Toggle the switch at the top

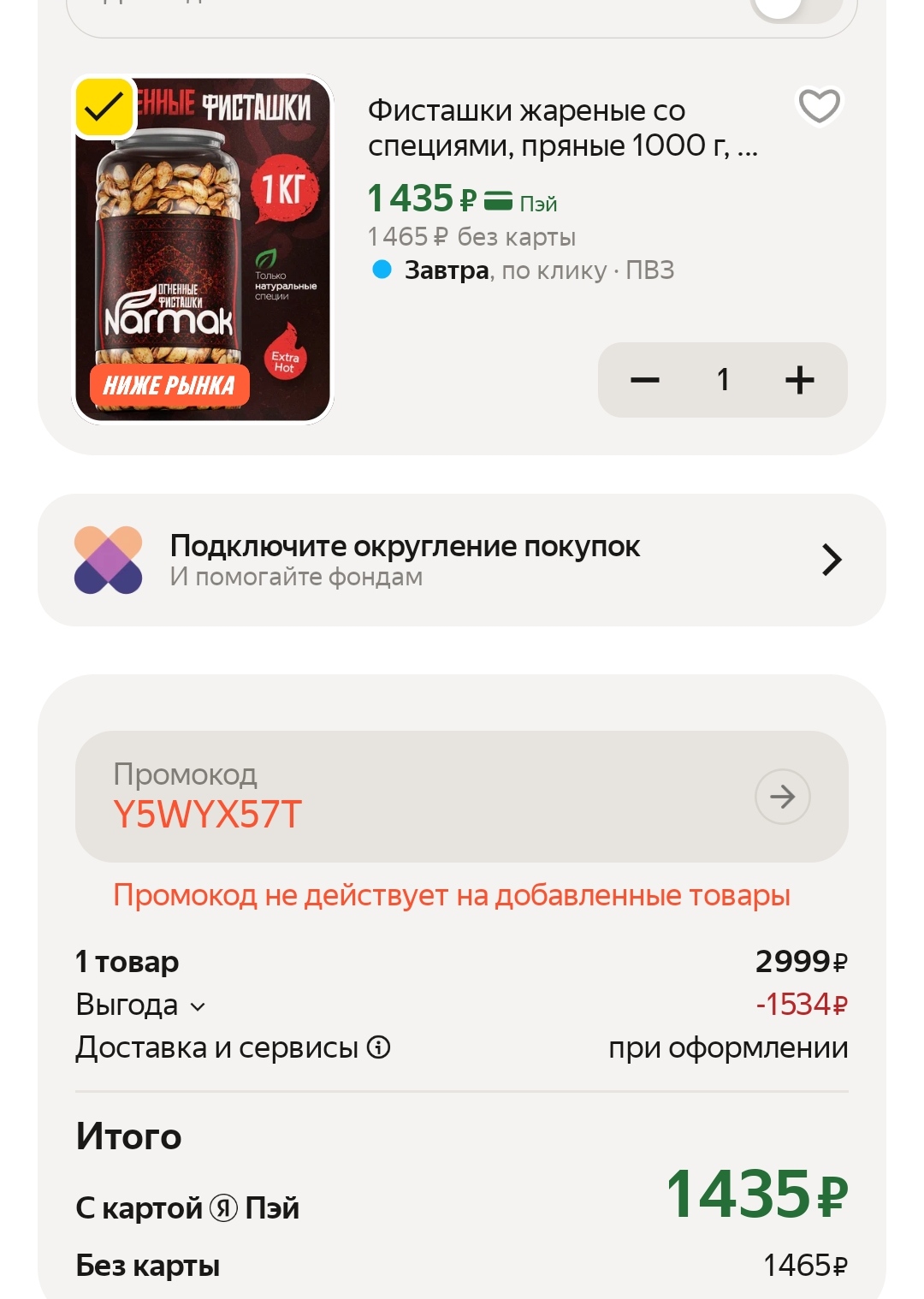point(796,7)
